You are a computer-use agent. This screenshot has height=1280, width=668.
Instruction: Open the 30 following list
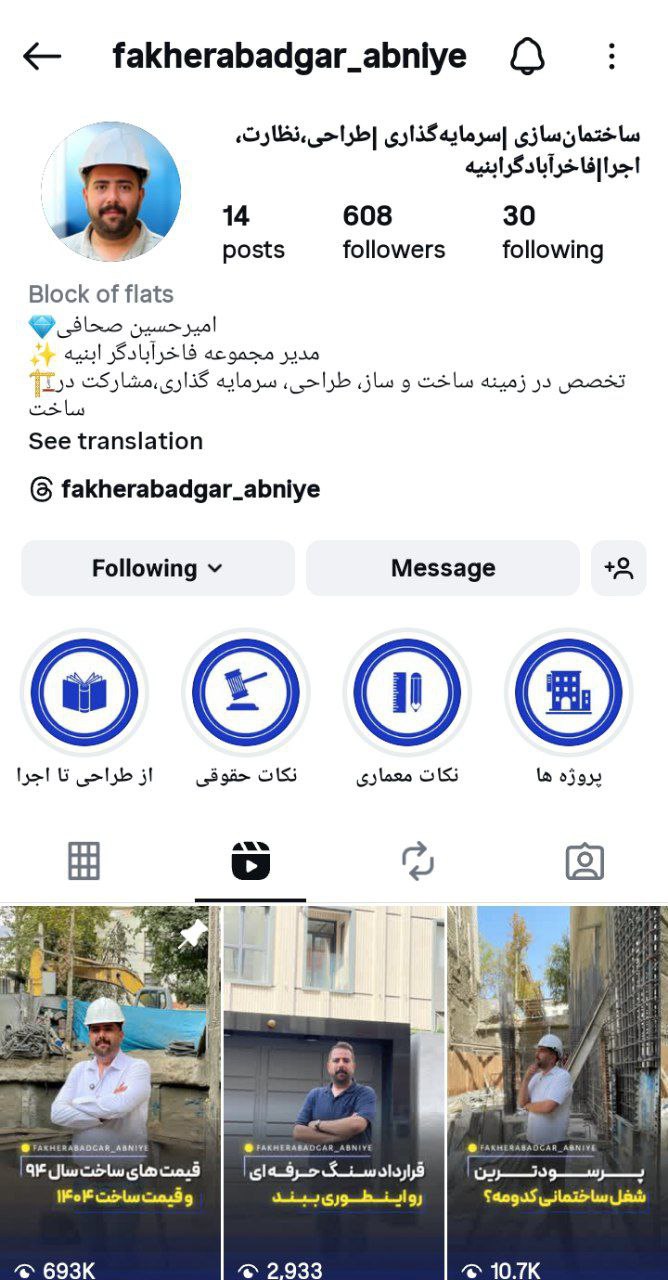pos(552,232)
